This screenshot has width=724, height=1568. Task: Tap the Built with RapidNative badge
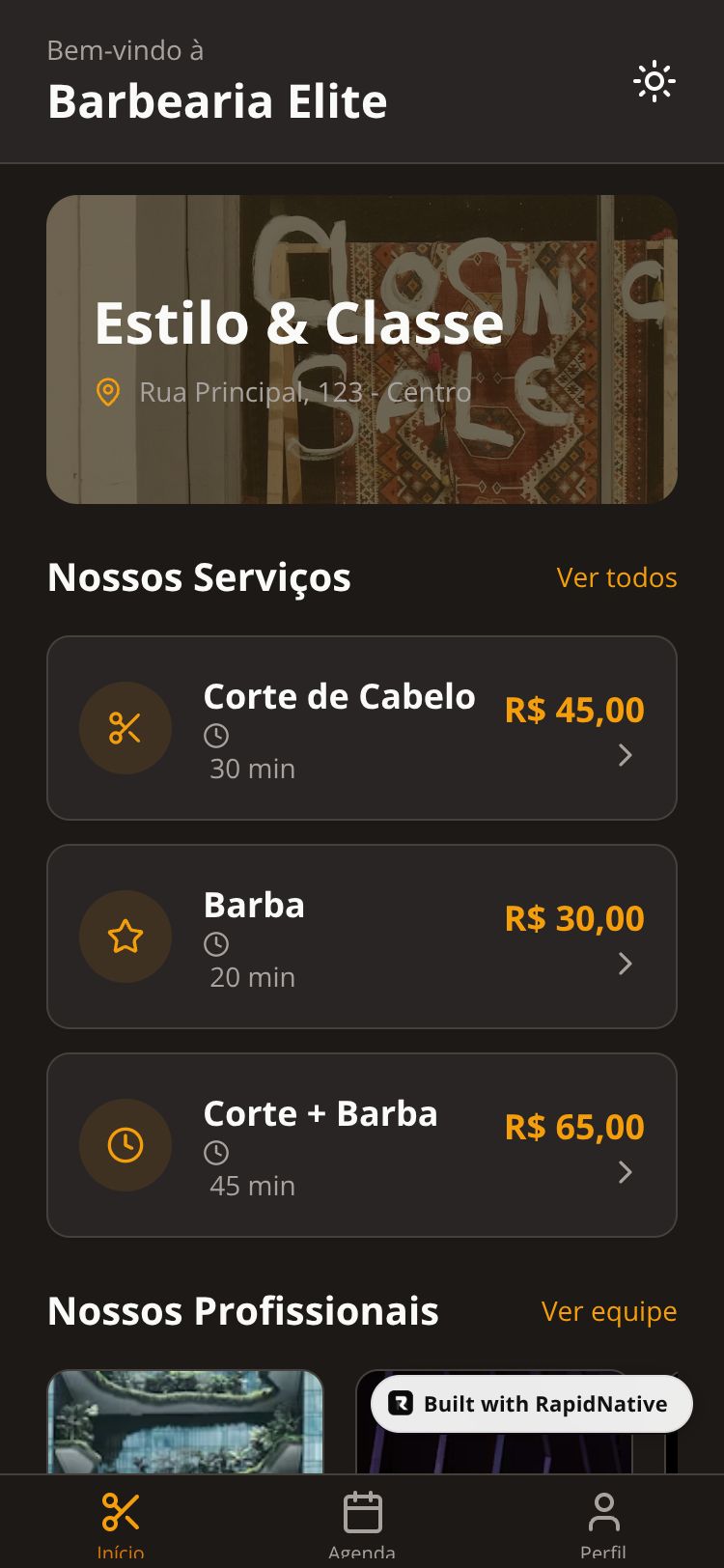tap(531, 1404)
